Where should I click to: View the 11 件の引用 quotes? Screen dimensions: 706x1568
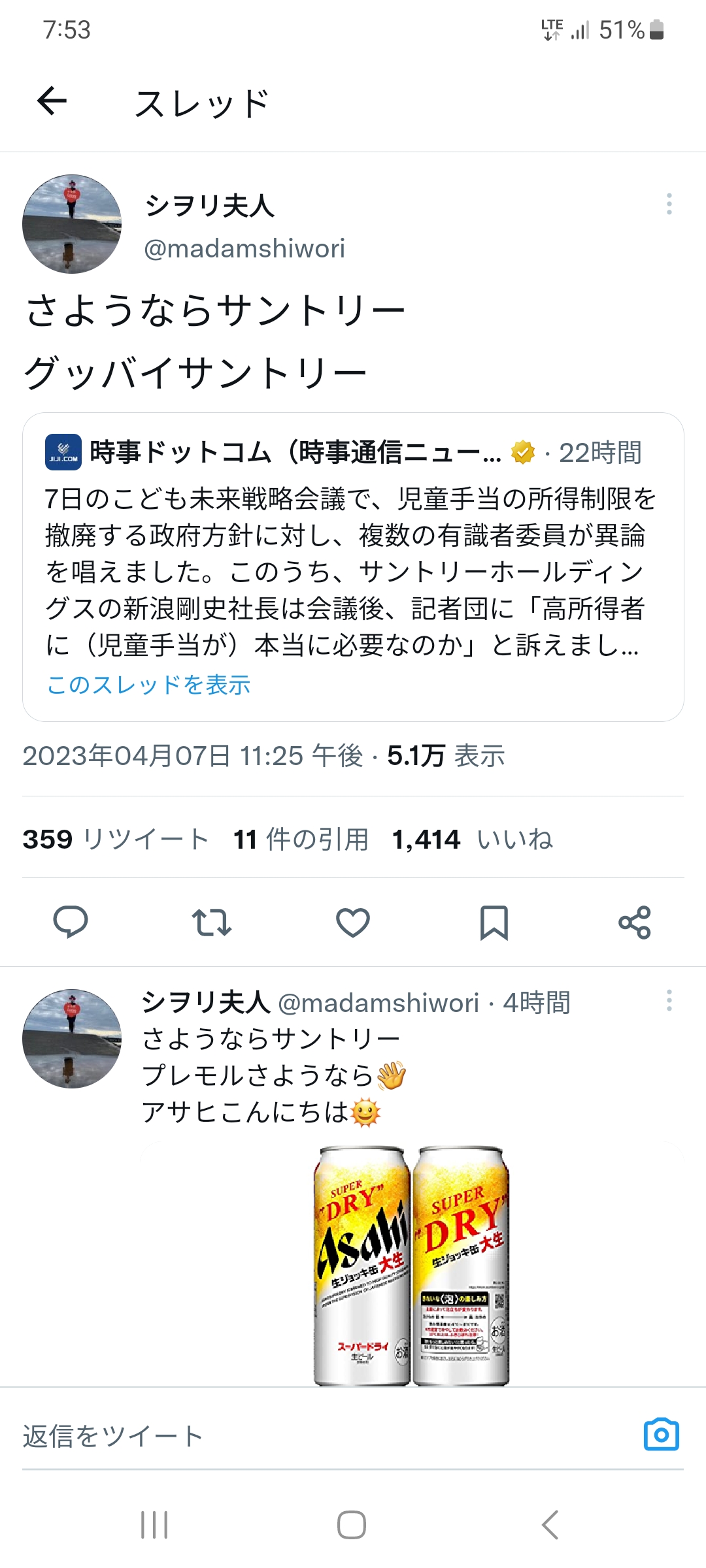click(x=301, y=839)
